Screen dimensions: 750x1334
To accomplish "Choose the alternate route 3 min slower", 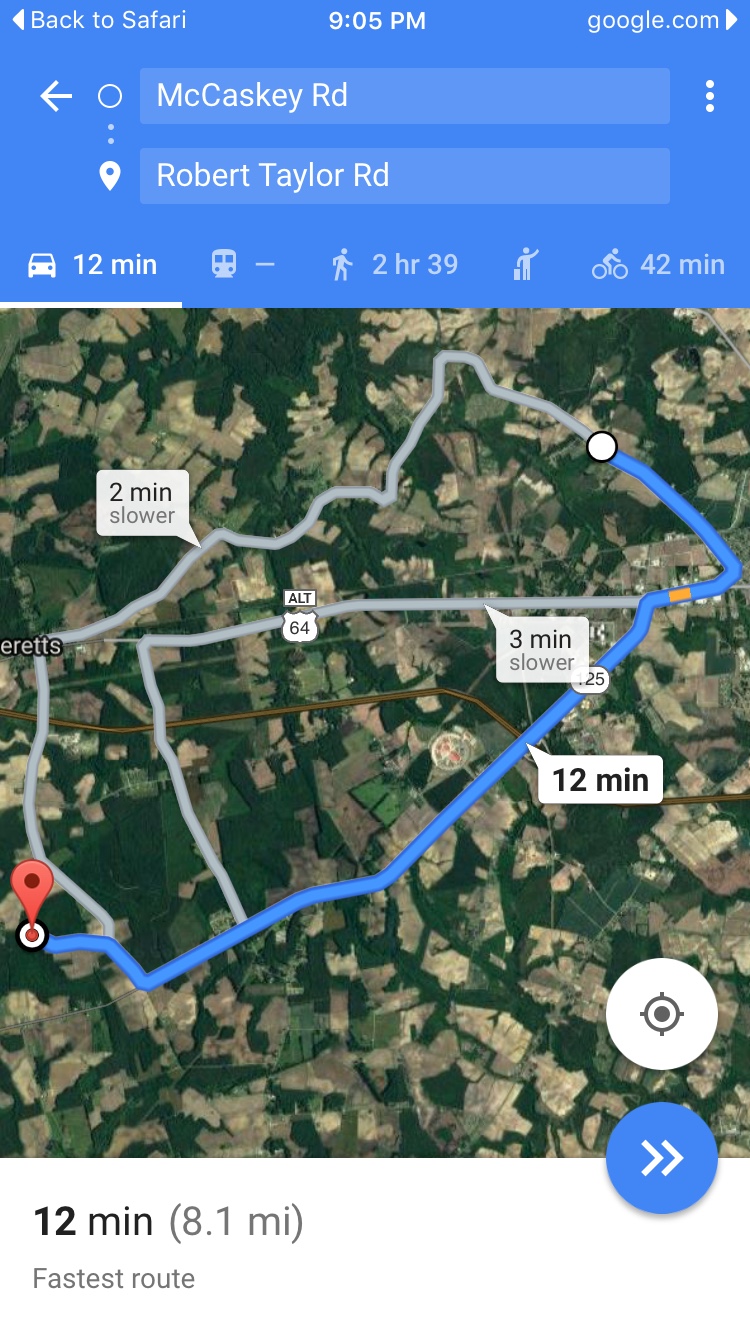I will tap(541, 649).
